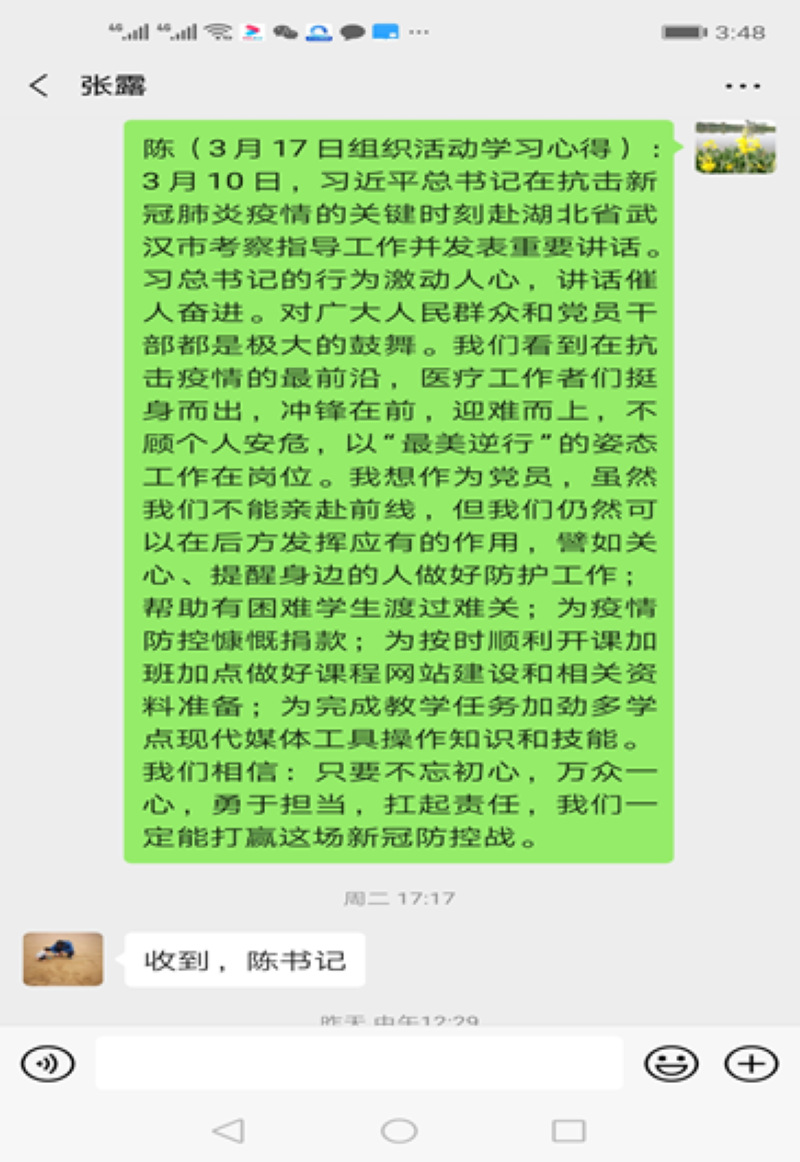Focus the message text field

click(x=358, y=1063)
